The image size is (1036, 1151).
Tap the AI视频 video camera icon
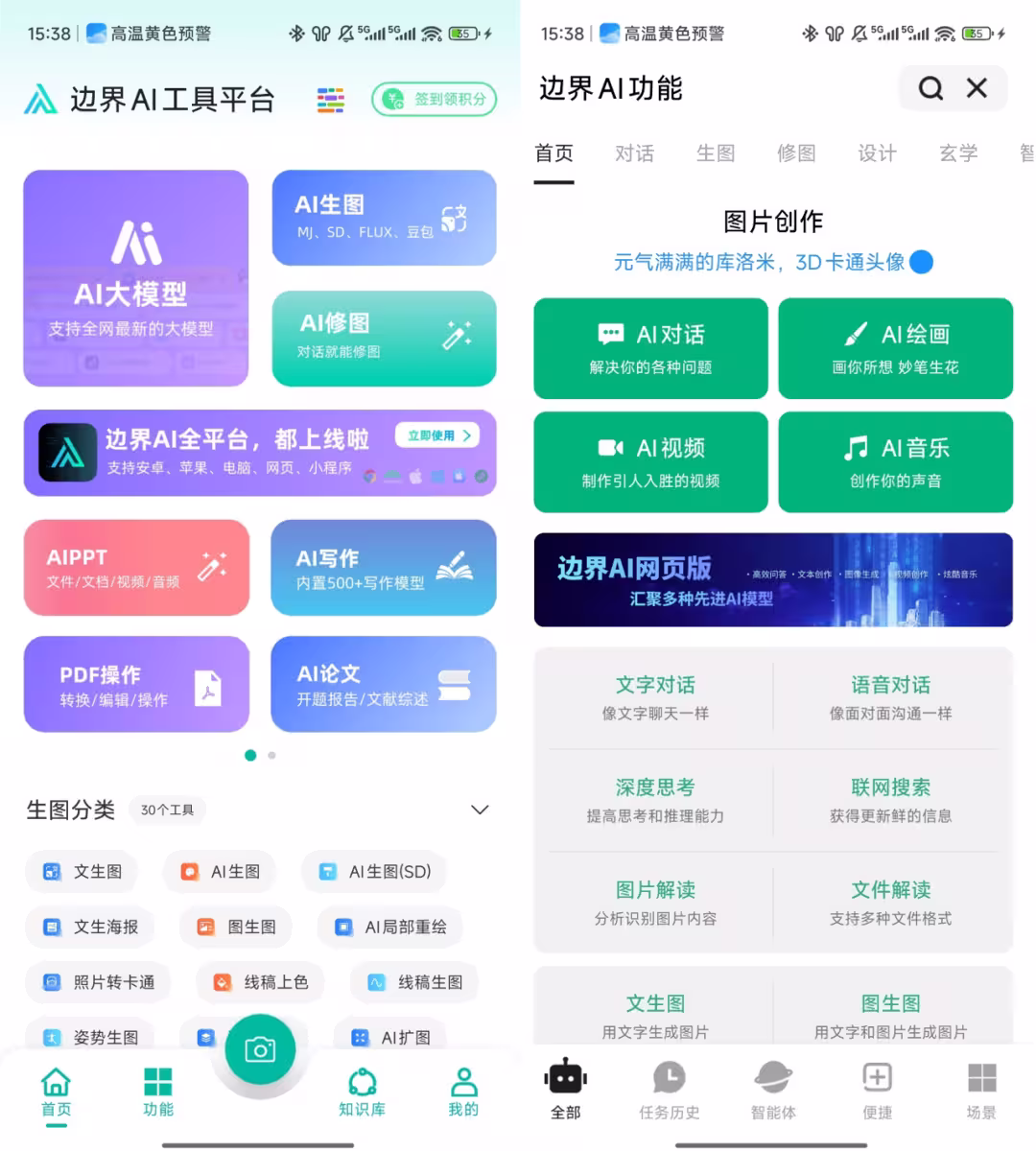coord(608,447)
